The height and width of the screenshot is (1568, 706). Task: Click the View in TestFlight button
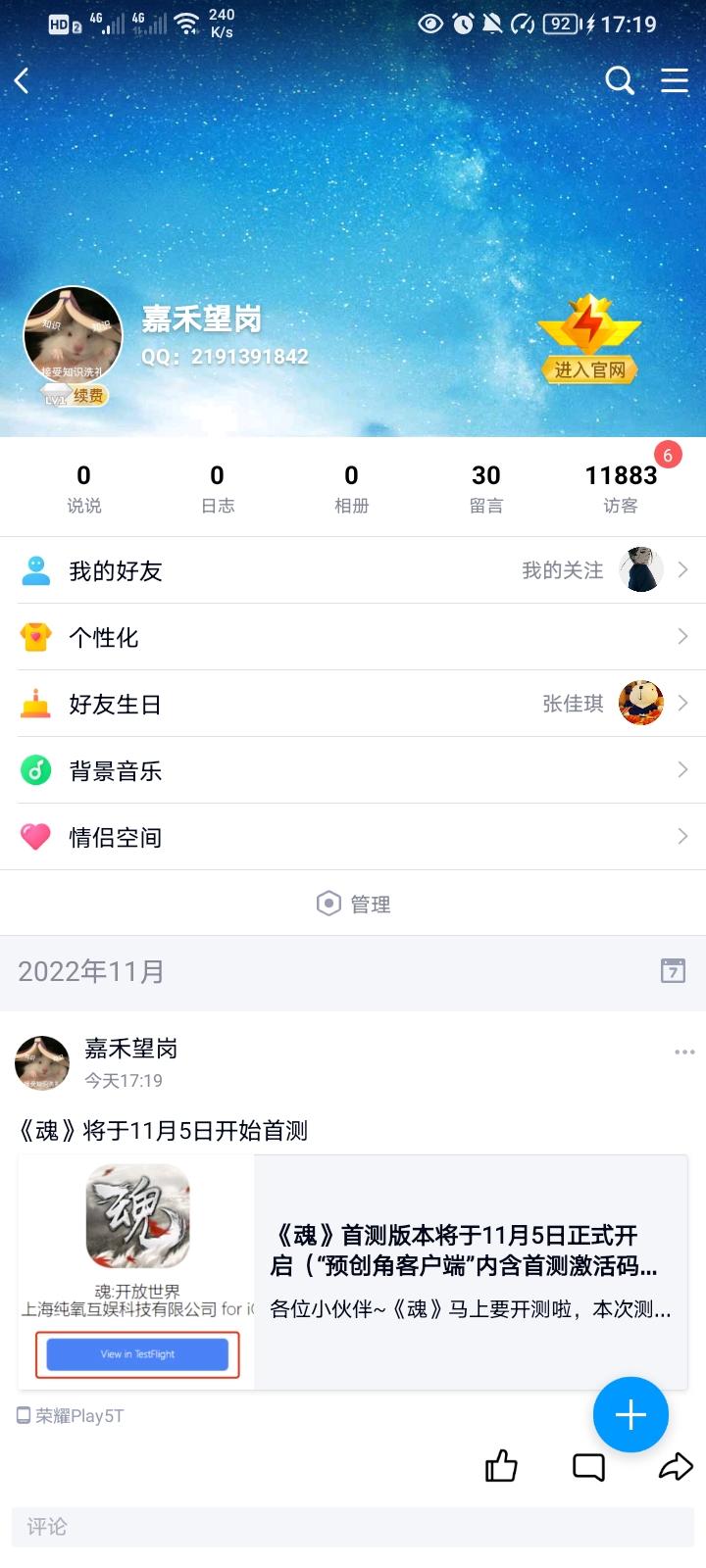click(x=136, y=1354)
